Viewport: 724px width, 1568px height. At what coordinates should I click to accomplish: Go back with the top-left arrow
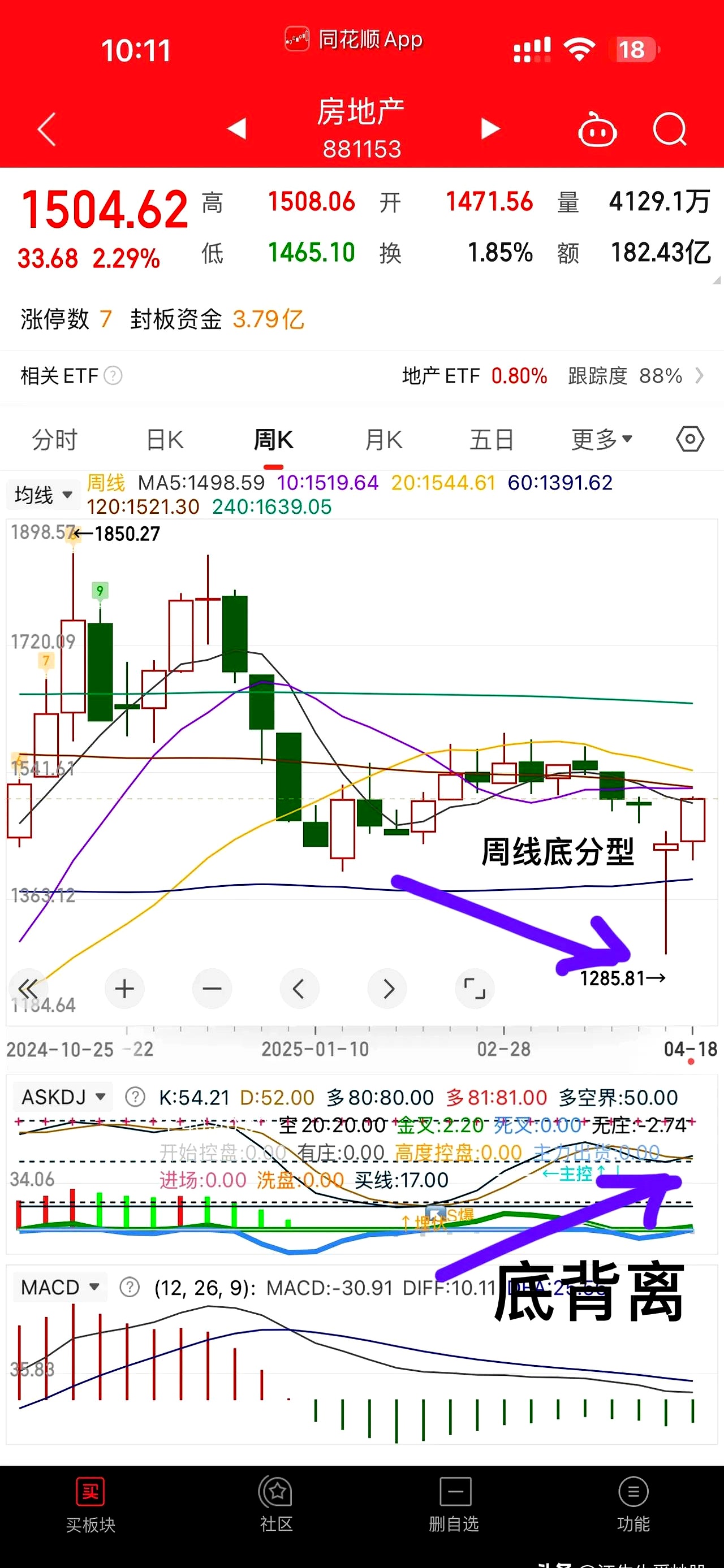(47, 129)
